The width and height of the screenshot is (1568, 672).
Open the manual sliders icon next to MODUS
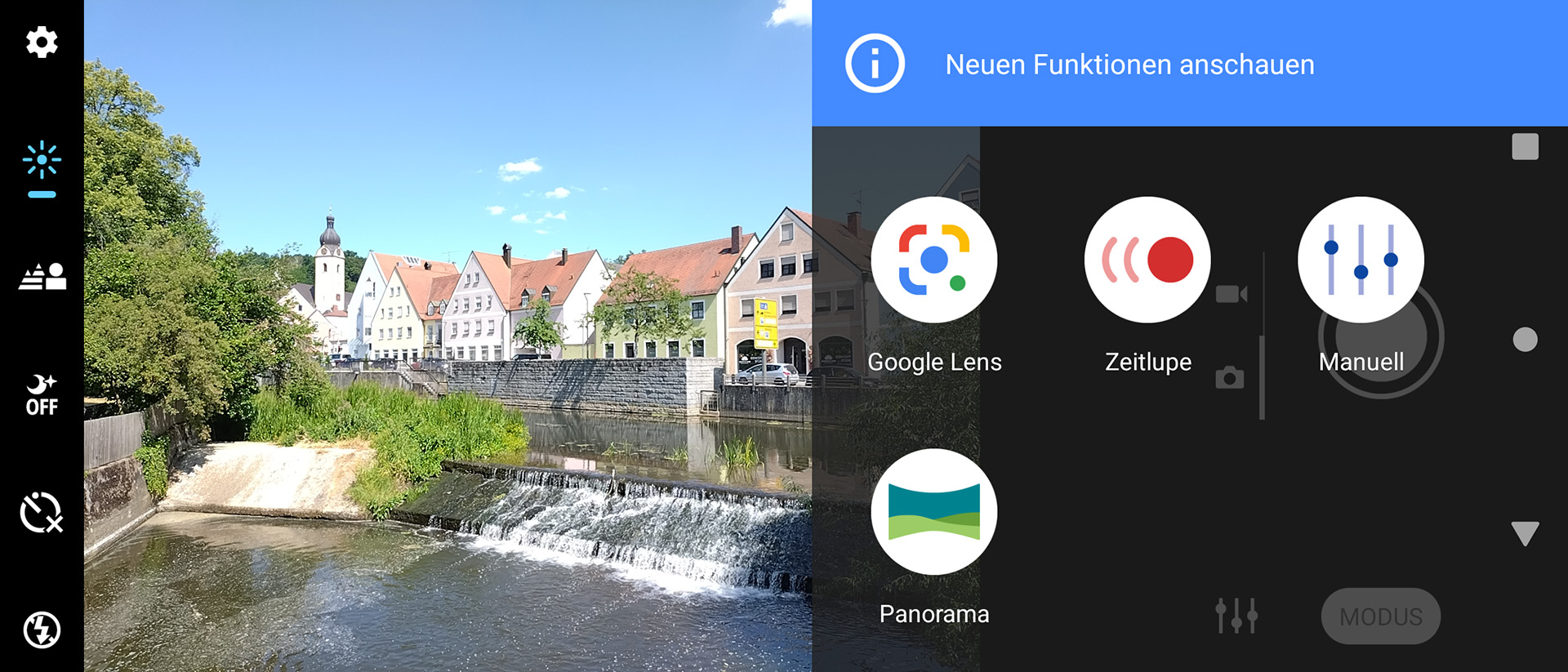1236,616
